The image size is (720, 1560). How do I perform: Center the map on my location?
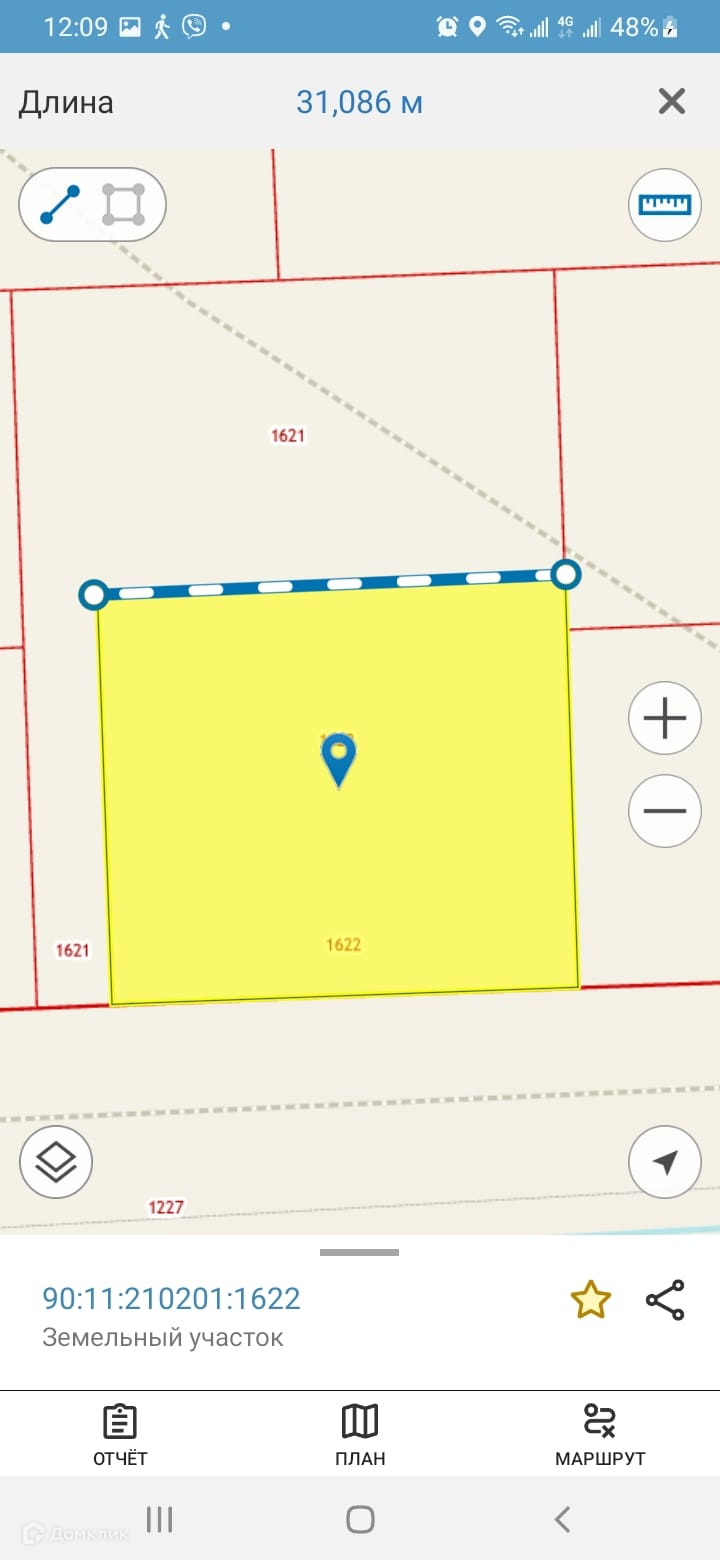pos(665,1162)
